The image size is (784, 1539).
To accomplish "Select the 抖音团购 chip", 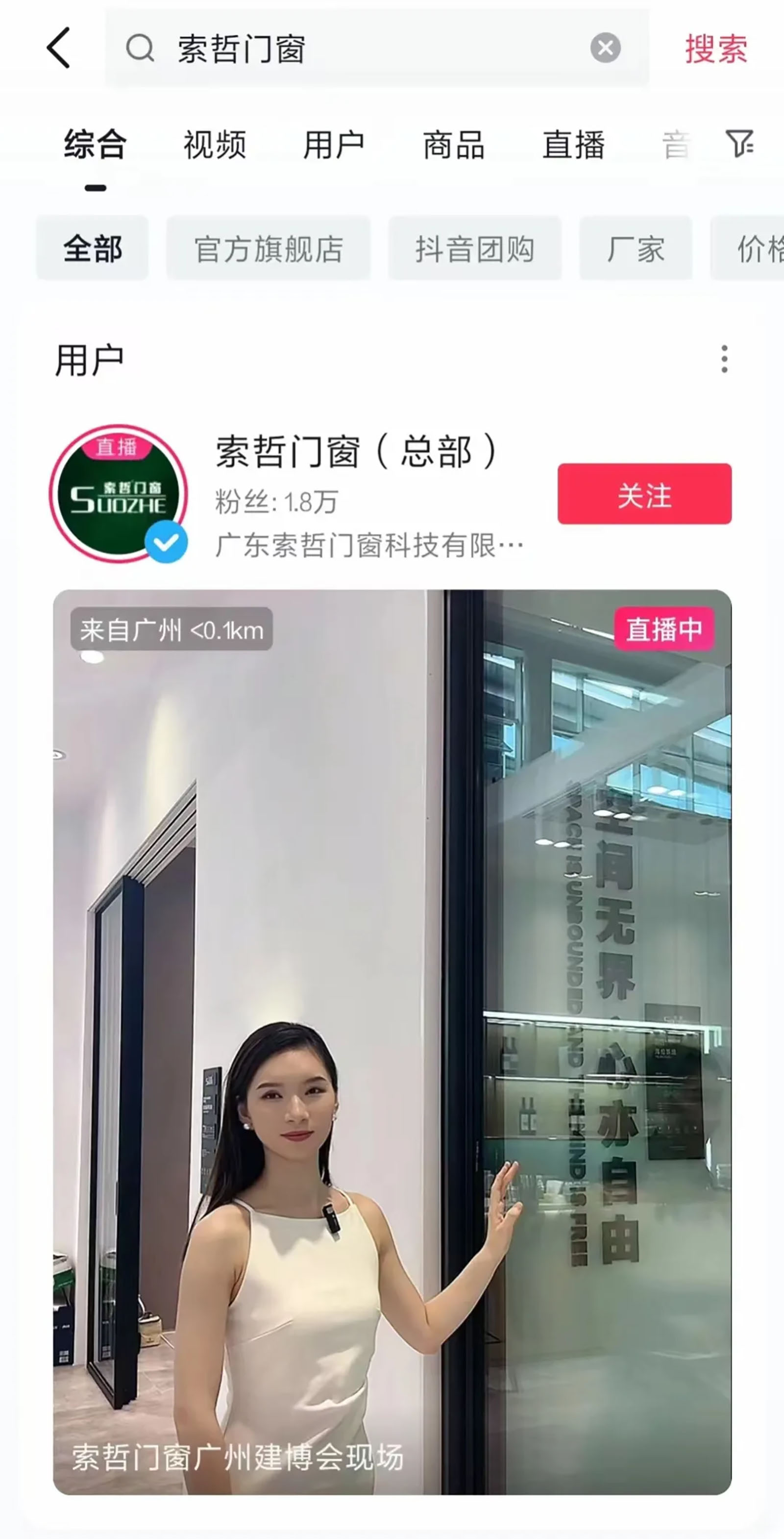I will point(475,249).
